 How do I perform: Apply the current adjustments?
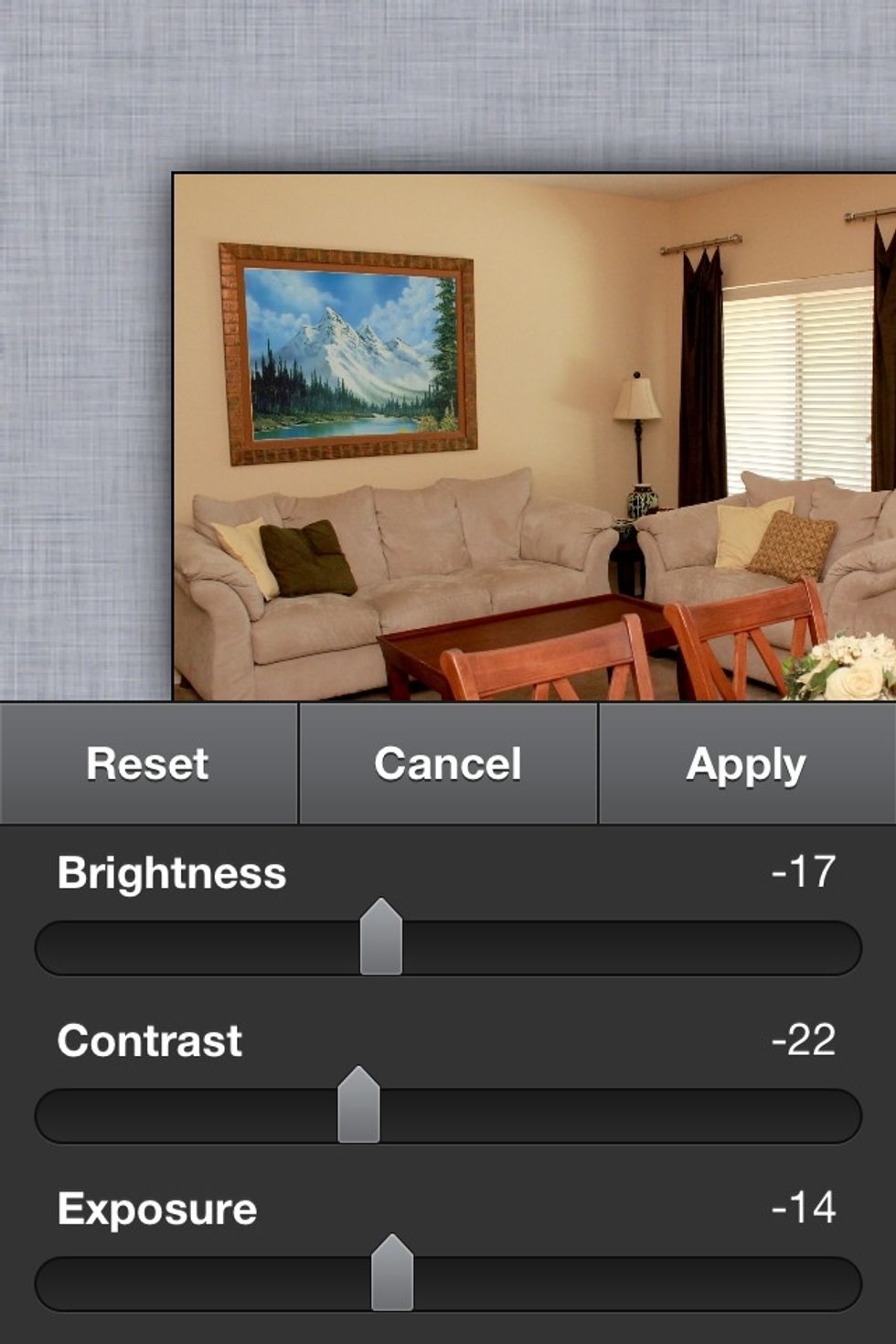tap(747, 765)
